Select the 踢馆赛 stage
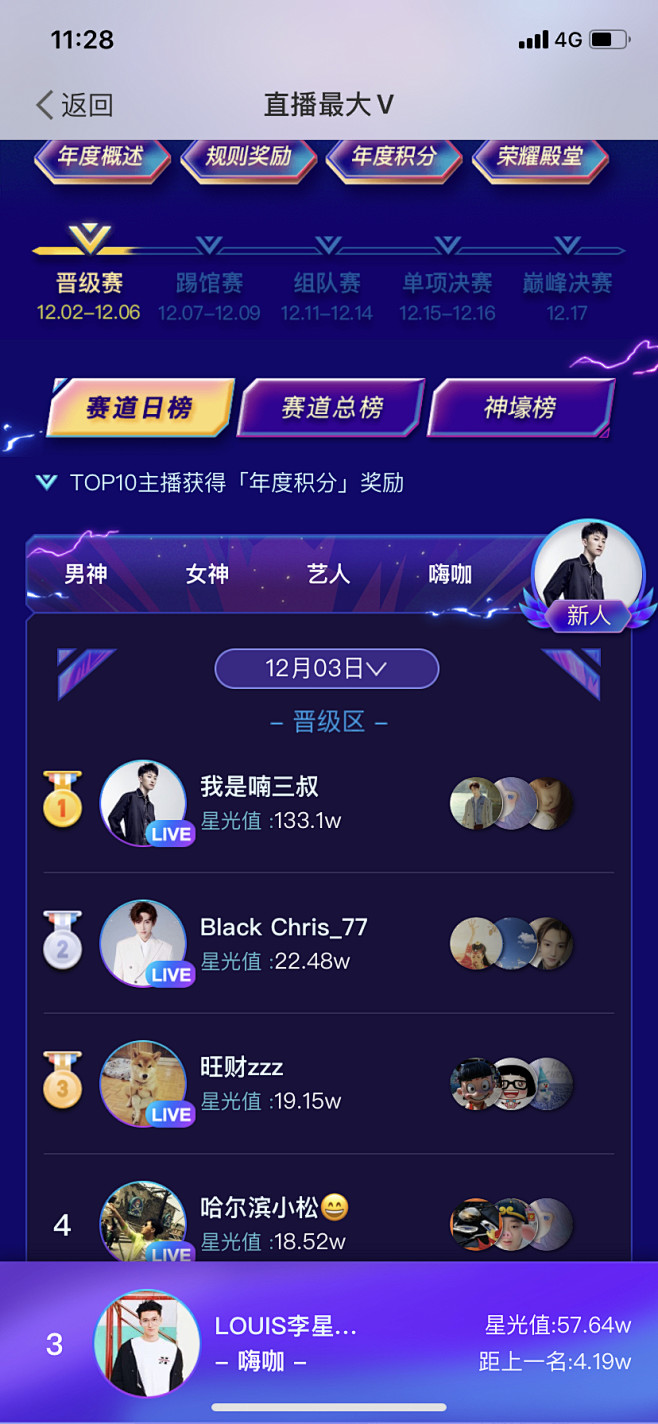658x1424 pixels. [x=209, y=283]
